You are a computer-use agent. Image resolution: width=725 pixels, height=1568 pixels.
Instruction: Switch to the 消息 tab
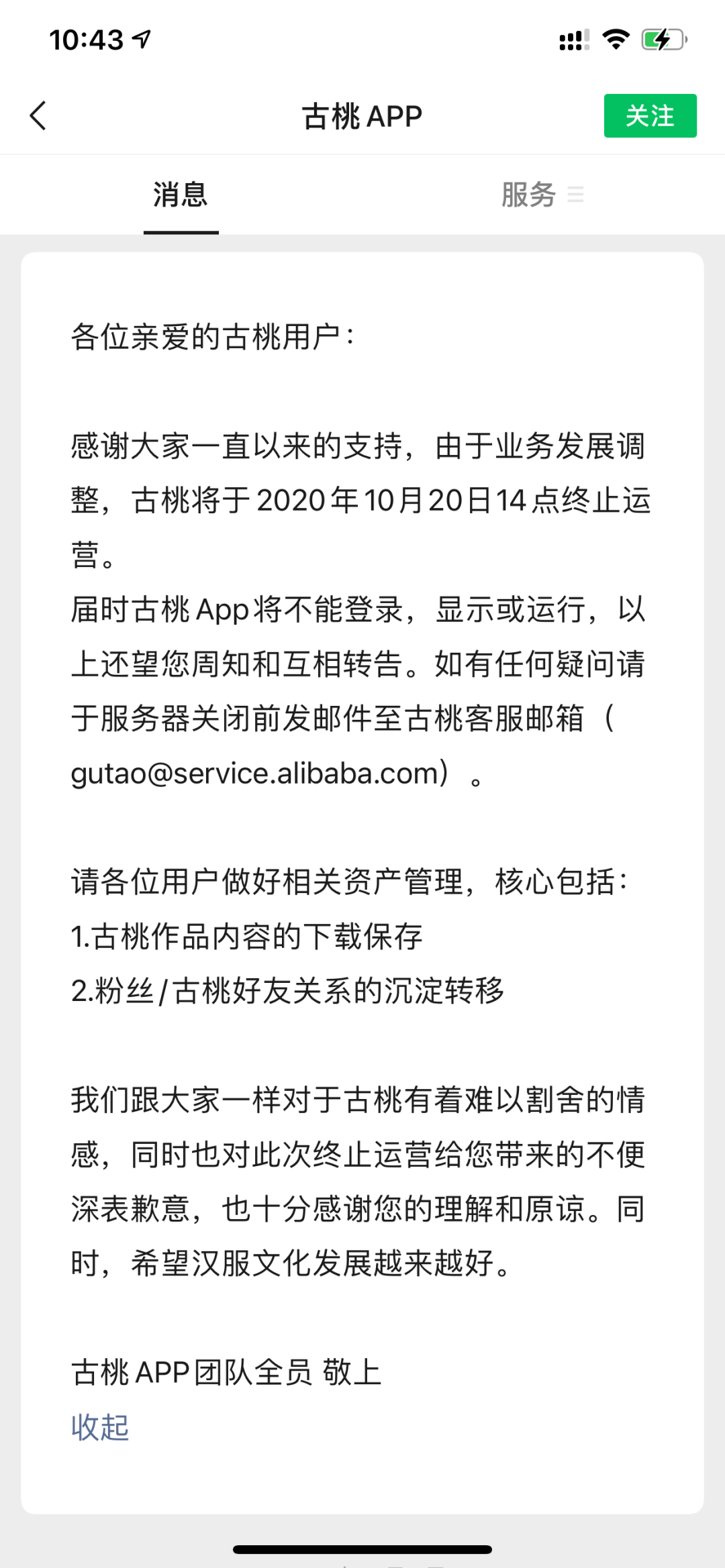click(x=181, y=195)
